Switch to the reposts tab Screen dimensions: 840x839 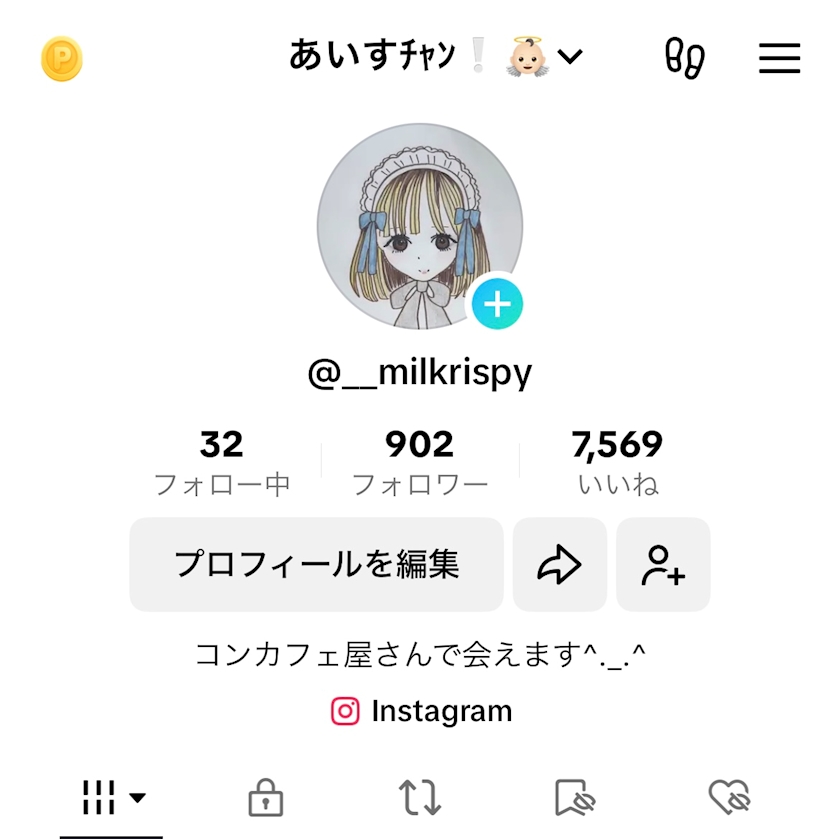tap(420, 798)
